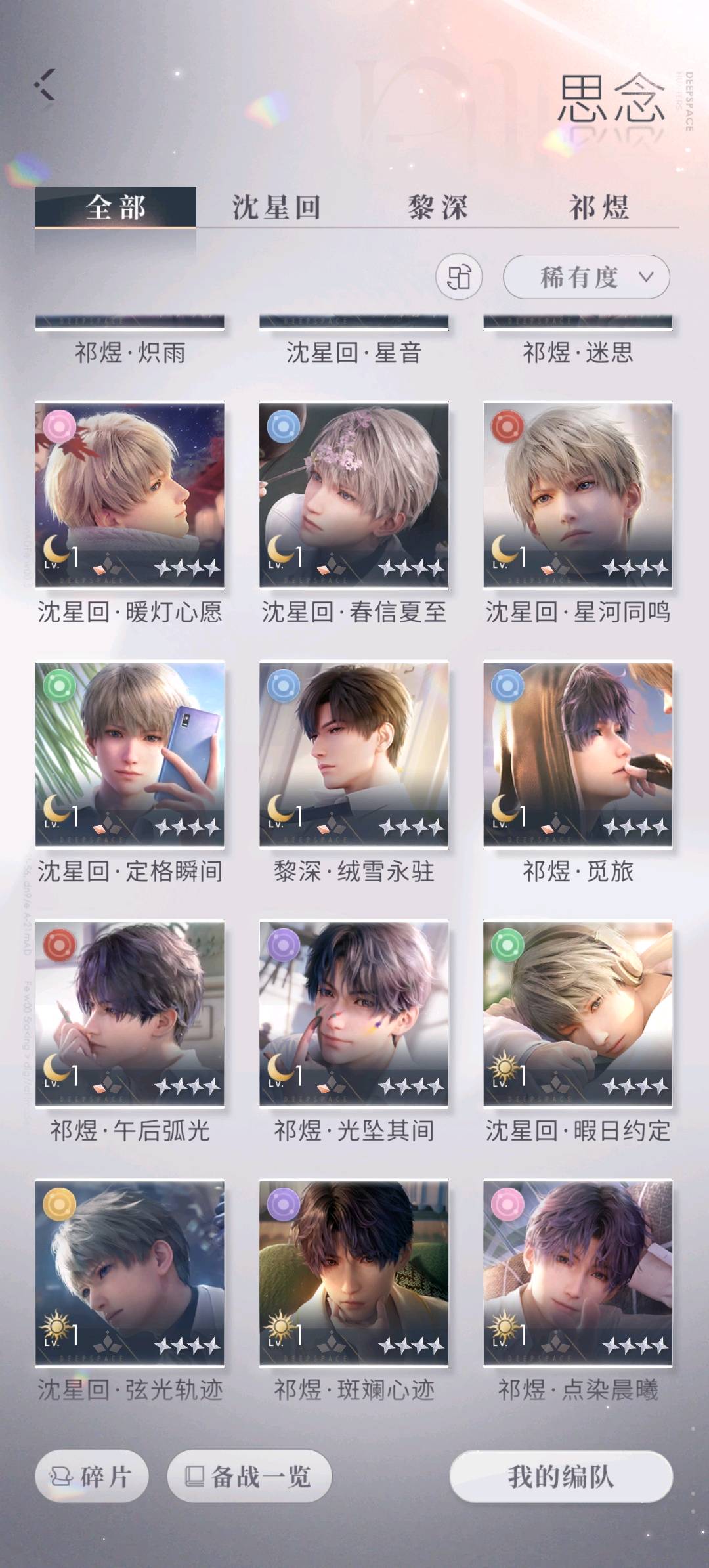Switch to the 黎深 tab
709x1568 pixels.
[x=438, y=207]
